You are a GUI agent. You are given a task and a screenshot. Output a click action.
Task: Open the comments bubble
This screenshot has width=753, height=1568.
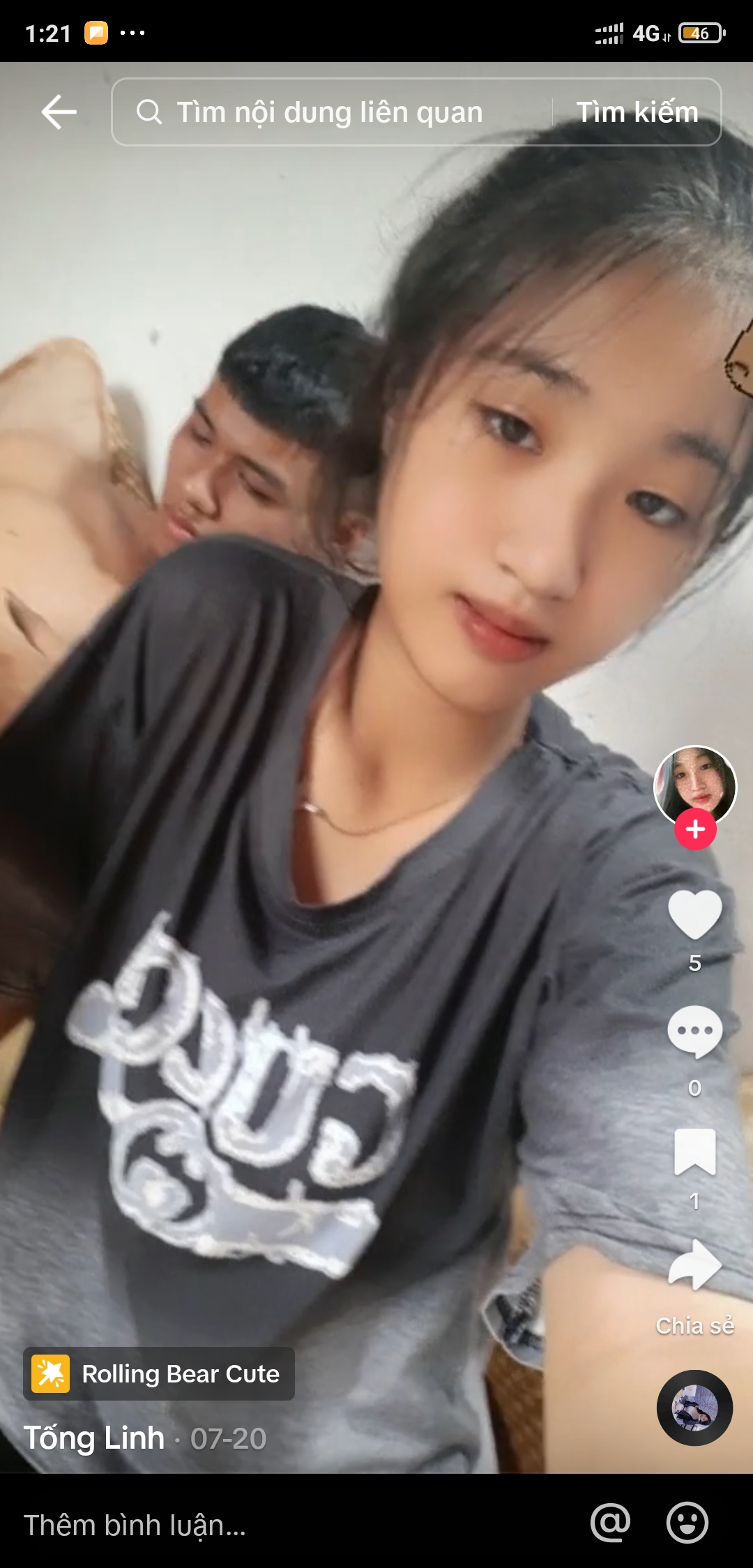click(694, 1031)
